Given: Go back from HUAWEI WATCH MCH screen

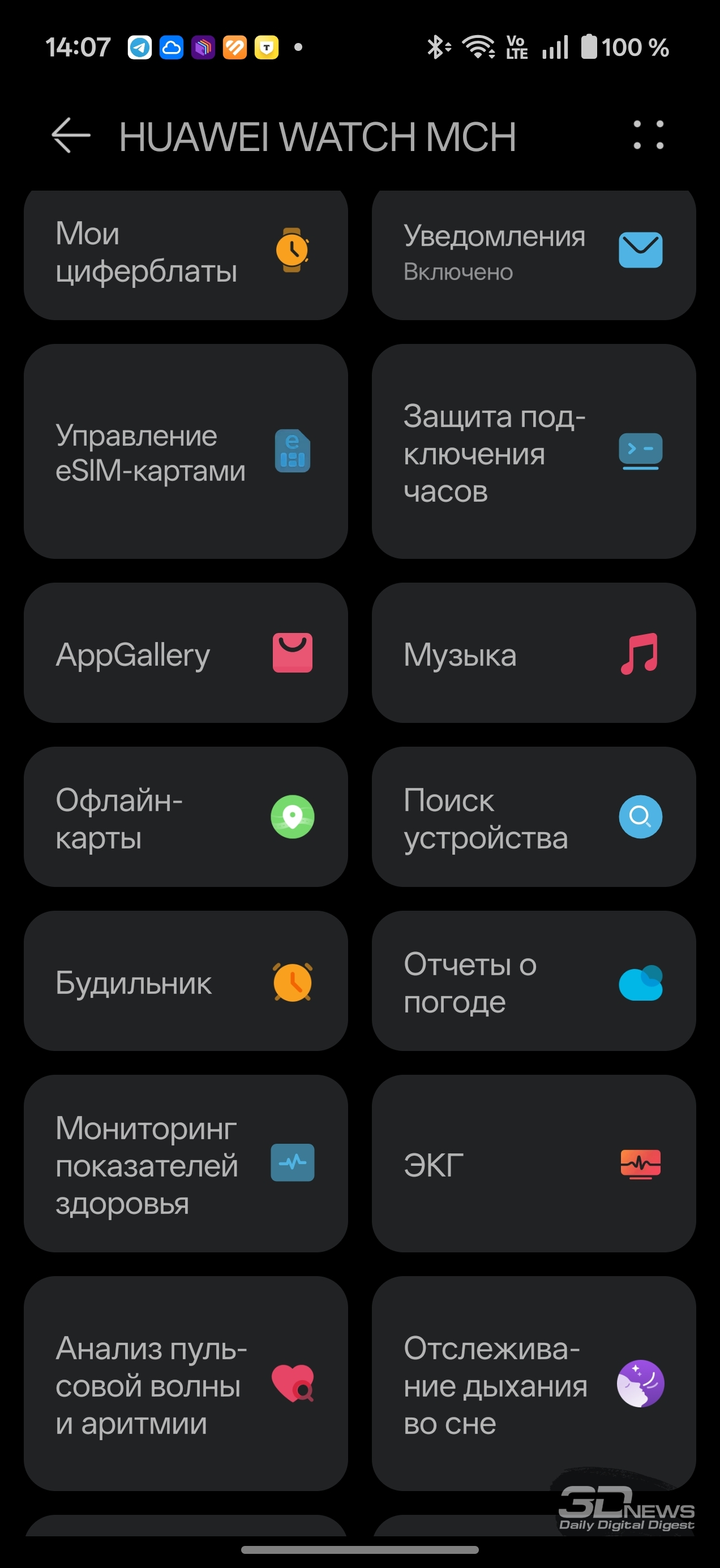Looking at the screenshot, I should [x=71, y=135].
